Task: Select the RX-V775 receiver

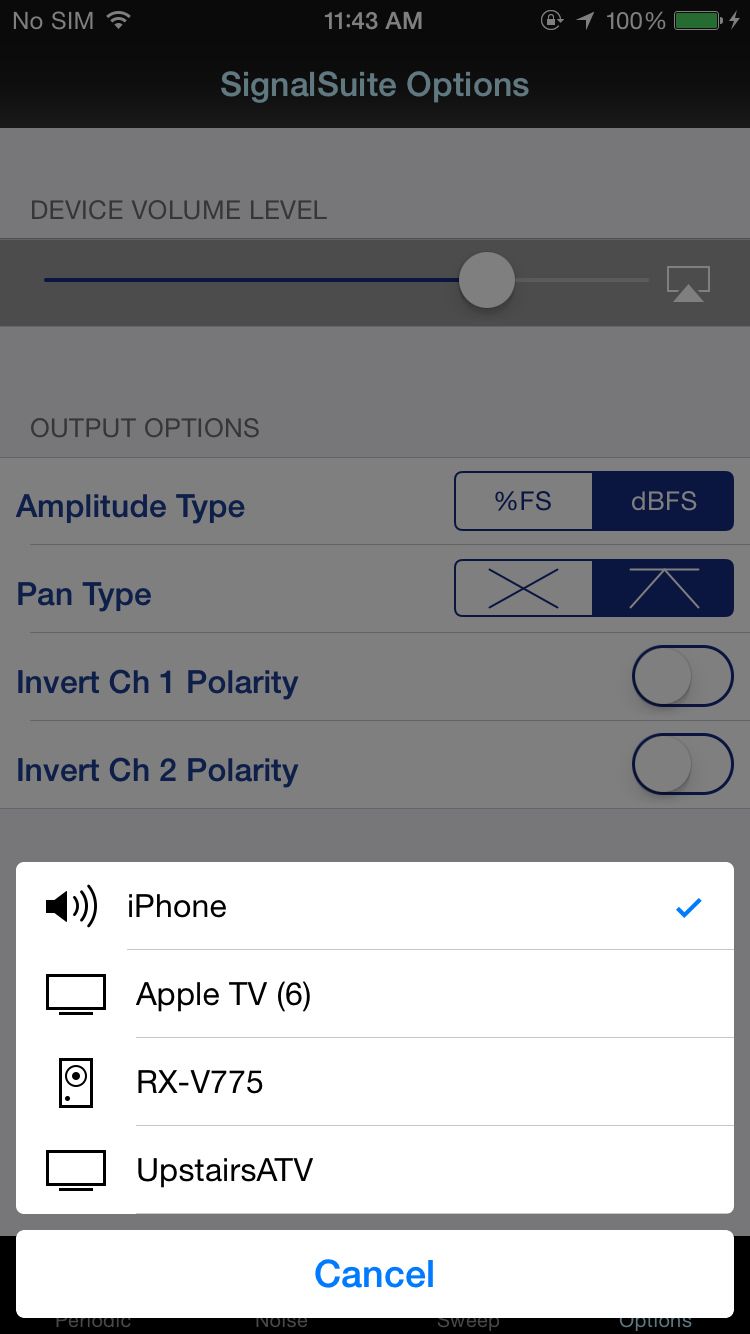Action: 375,1082
